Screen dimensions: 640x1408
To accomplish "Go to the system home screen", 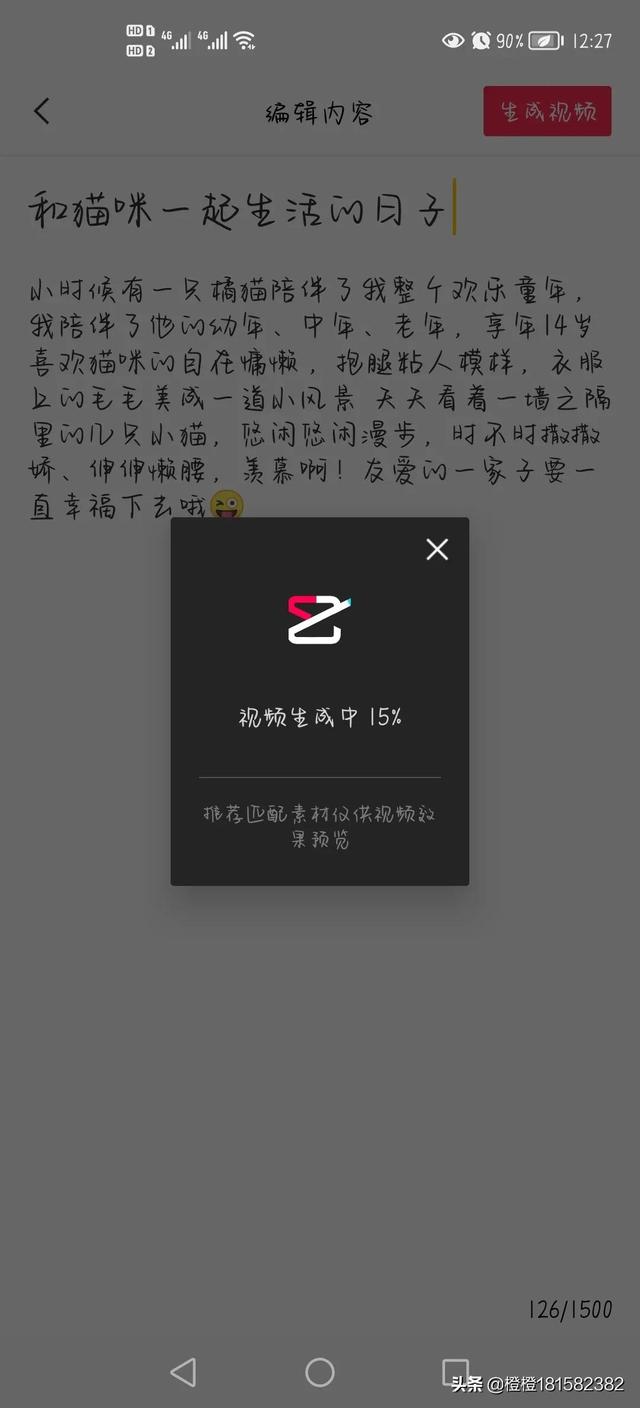I will click(x=320, y=1371).
